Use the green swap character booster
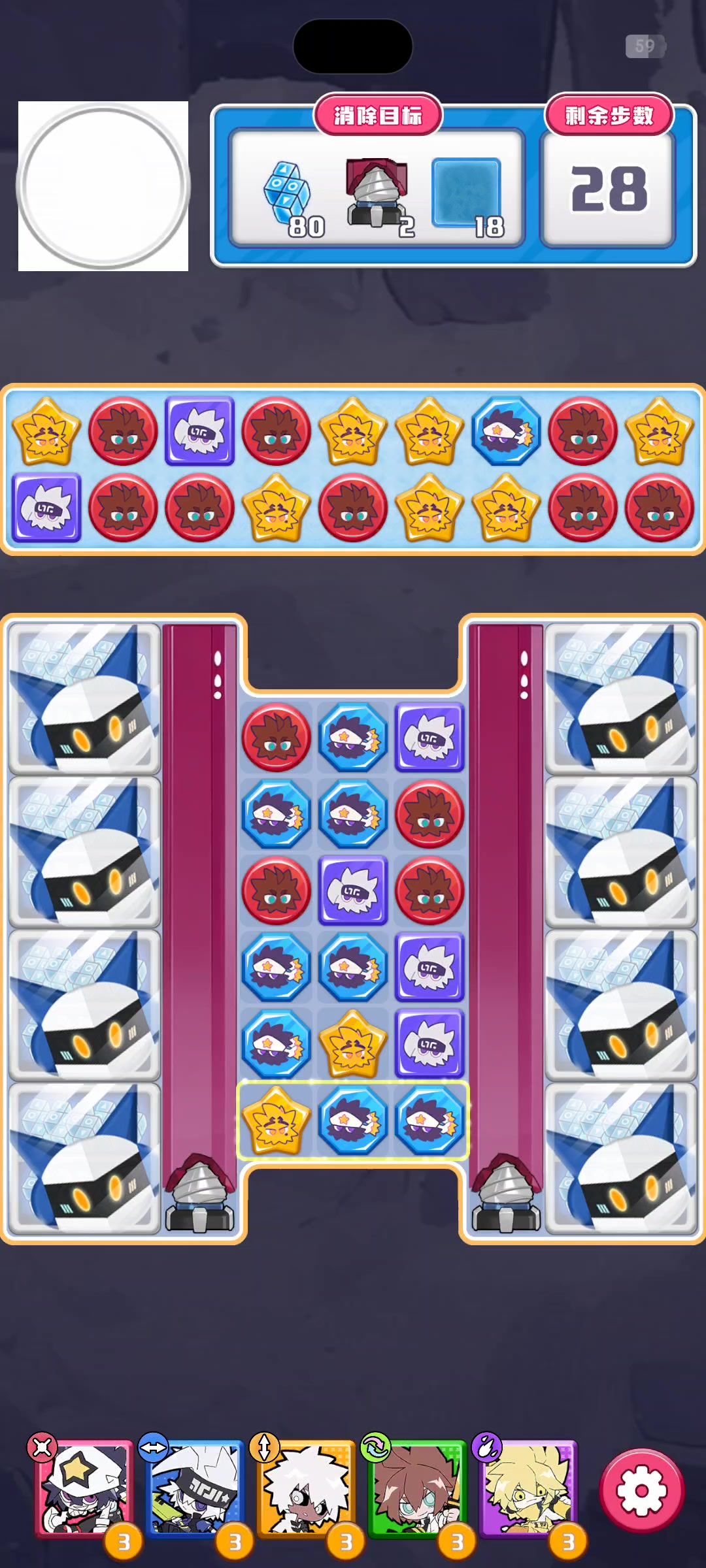Screen dimensions: 706x1568 click(416, 1489)
